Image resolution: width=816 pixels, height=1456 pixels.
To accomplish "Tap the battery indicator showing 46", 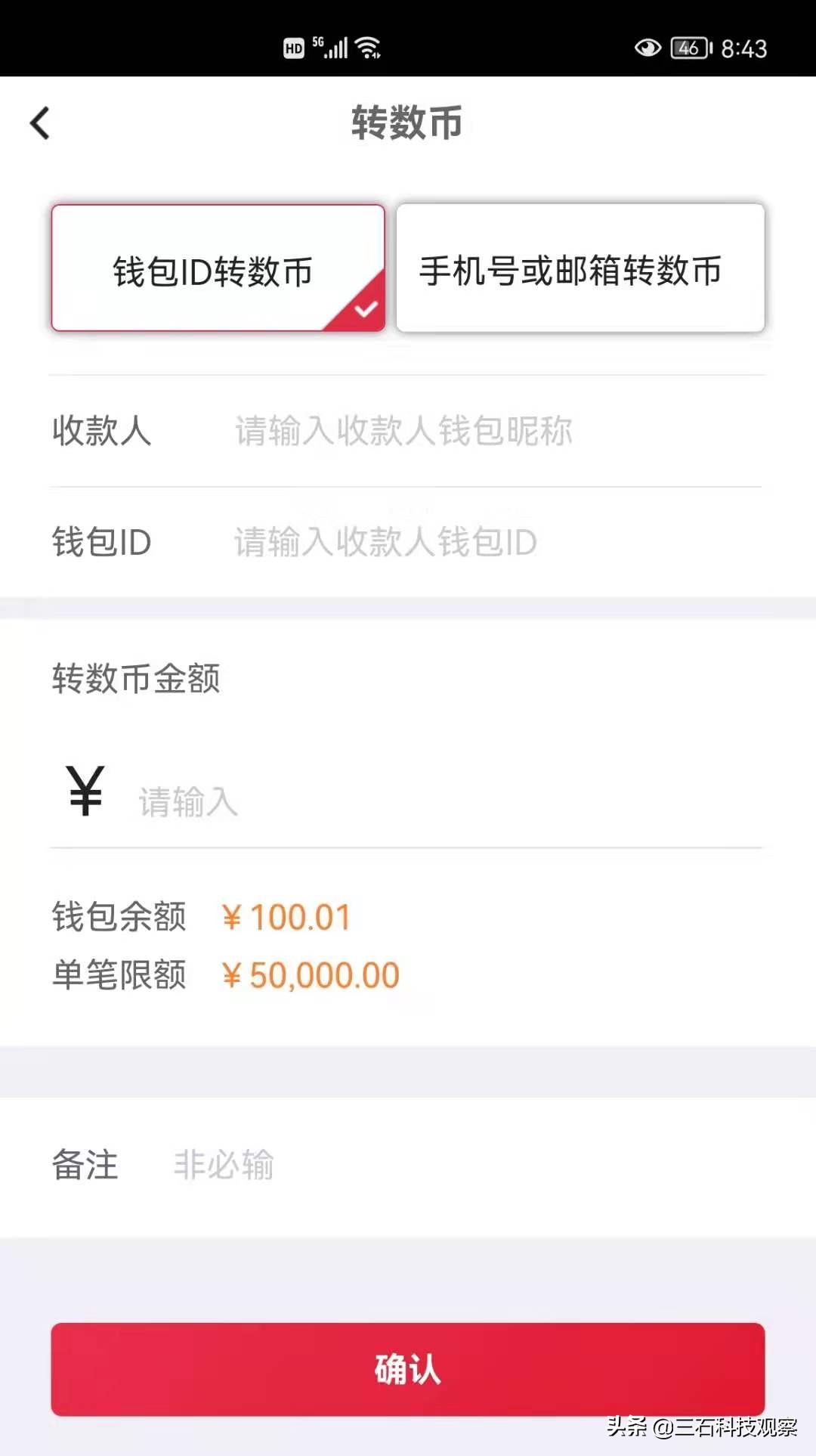I will coord(690,48).
